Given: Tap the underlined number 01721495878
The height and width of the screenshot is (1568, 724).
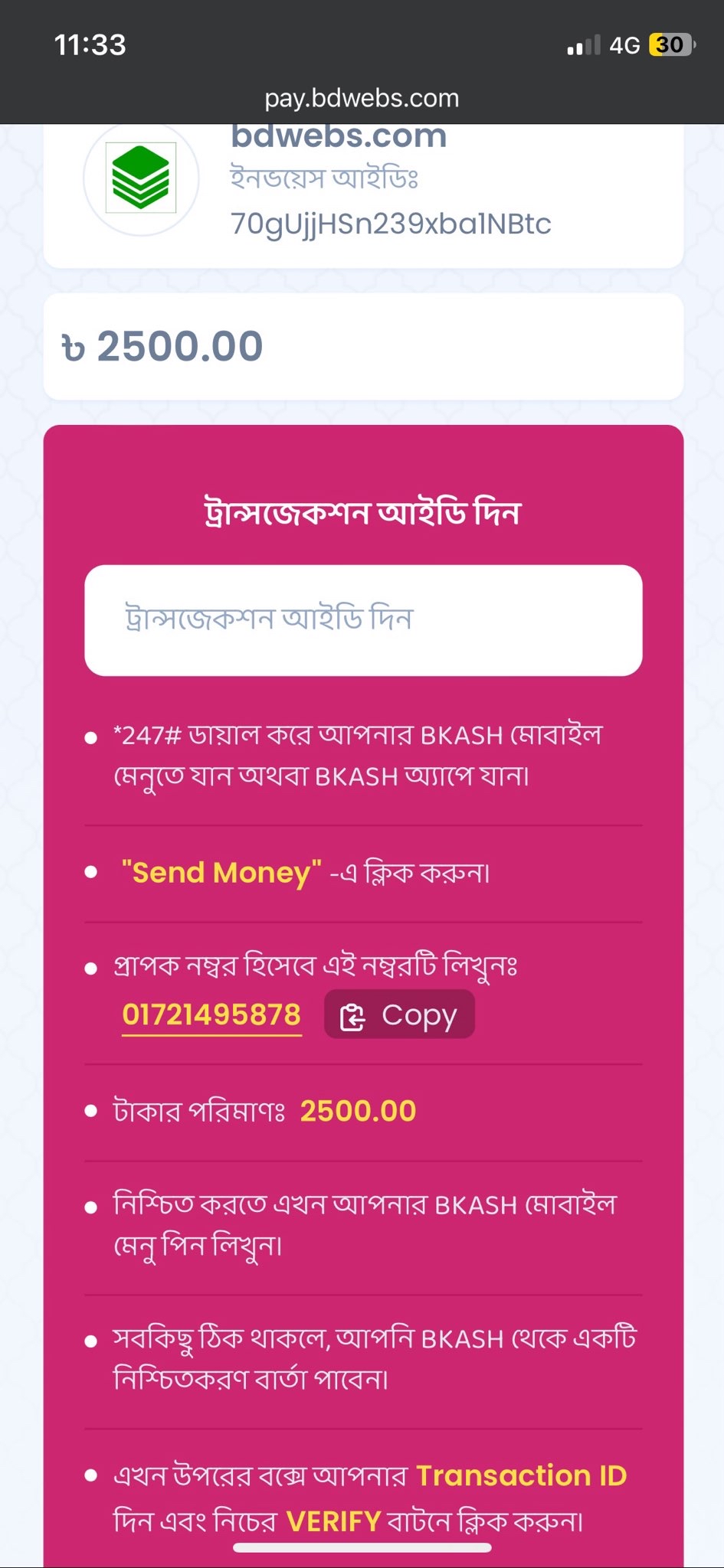Looking at the screenshot, I should pyautogui.click(x=211, y=1015).
